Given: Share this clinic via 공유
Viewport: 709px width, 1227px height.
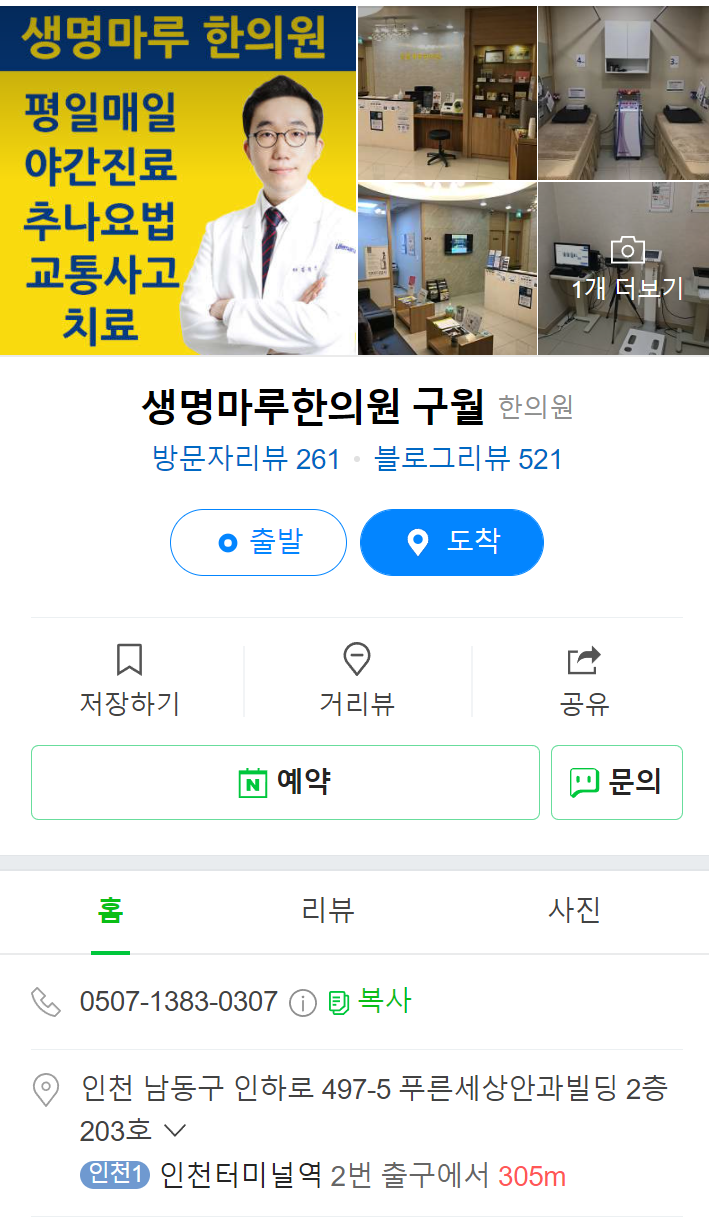Looking at the screenshot, I should click(x=584, y=680).
